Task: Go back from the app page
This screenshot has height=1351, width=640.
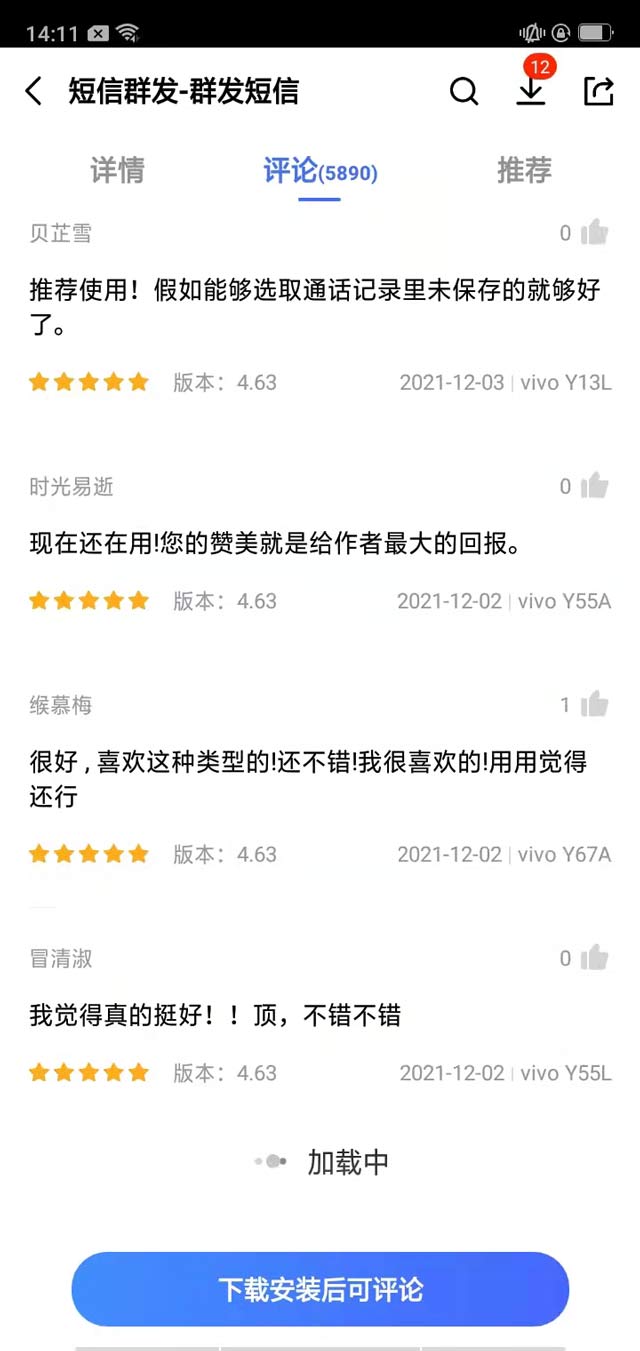Action: tap(34, 92)
